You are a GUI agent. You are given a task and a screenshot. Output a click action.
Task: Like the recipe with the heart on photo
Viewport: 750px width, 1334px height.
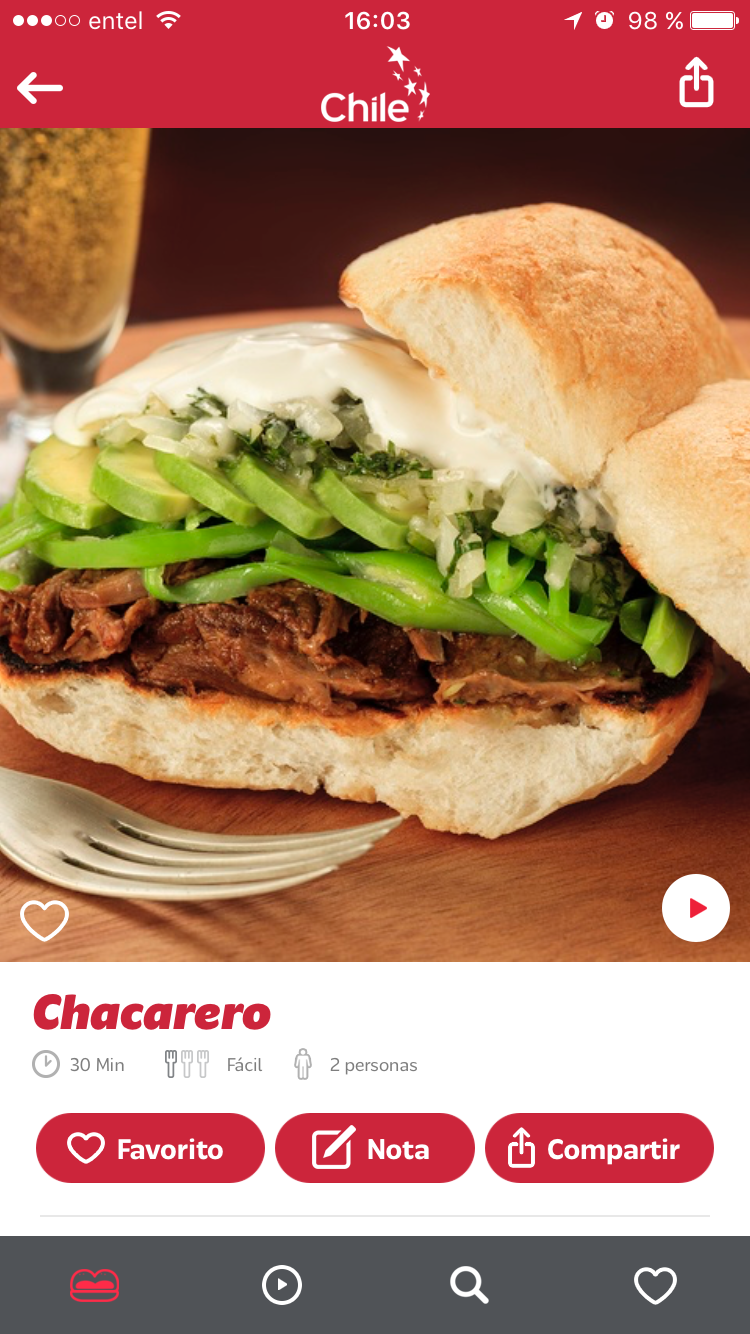pos(45,920)
